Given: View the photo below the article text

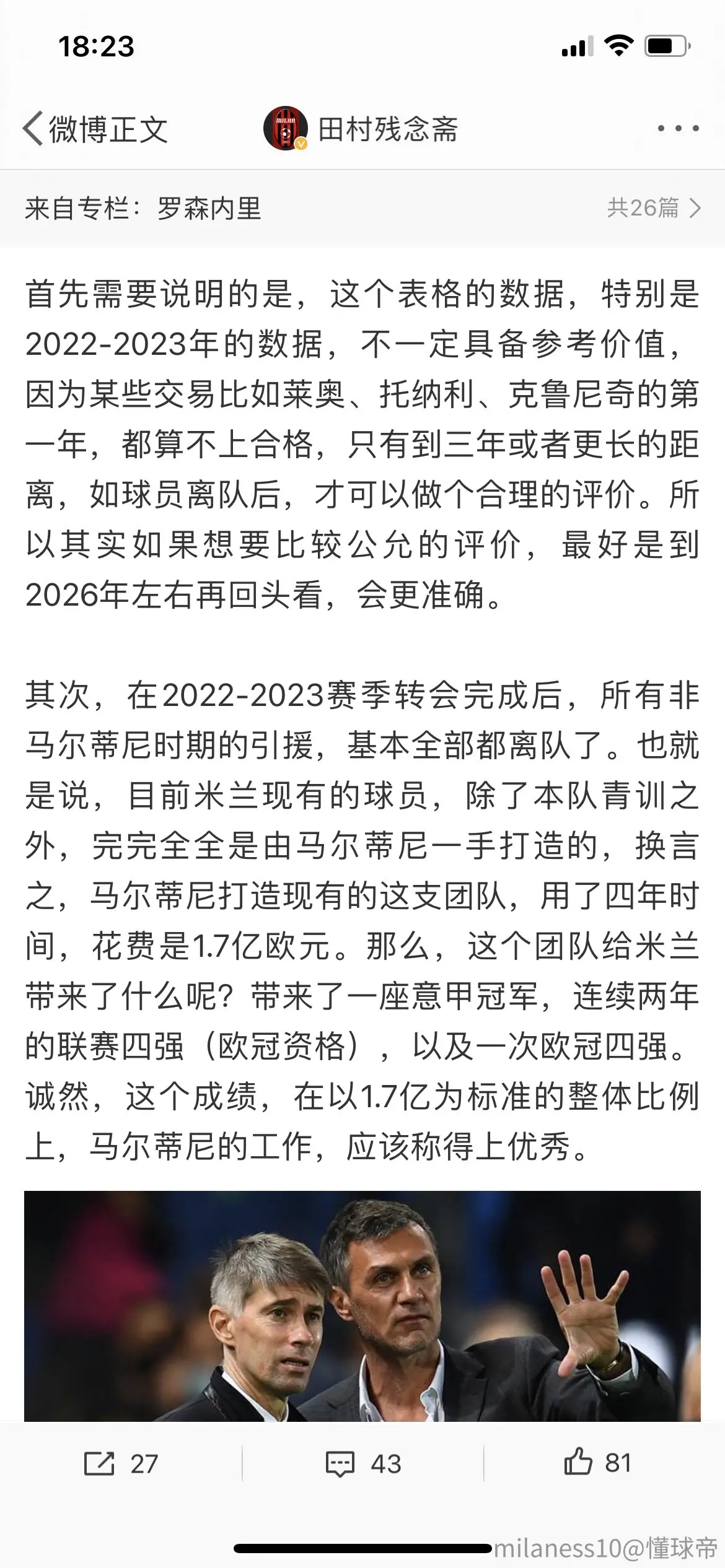Looking at the screenshot, I should click(362, 1306).
